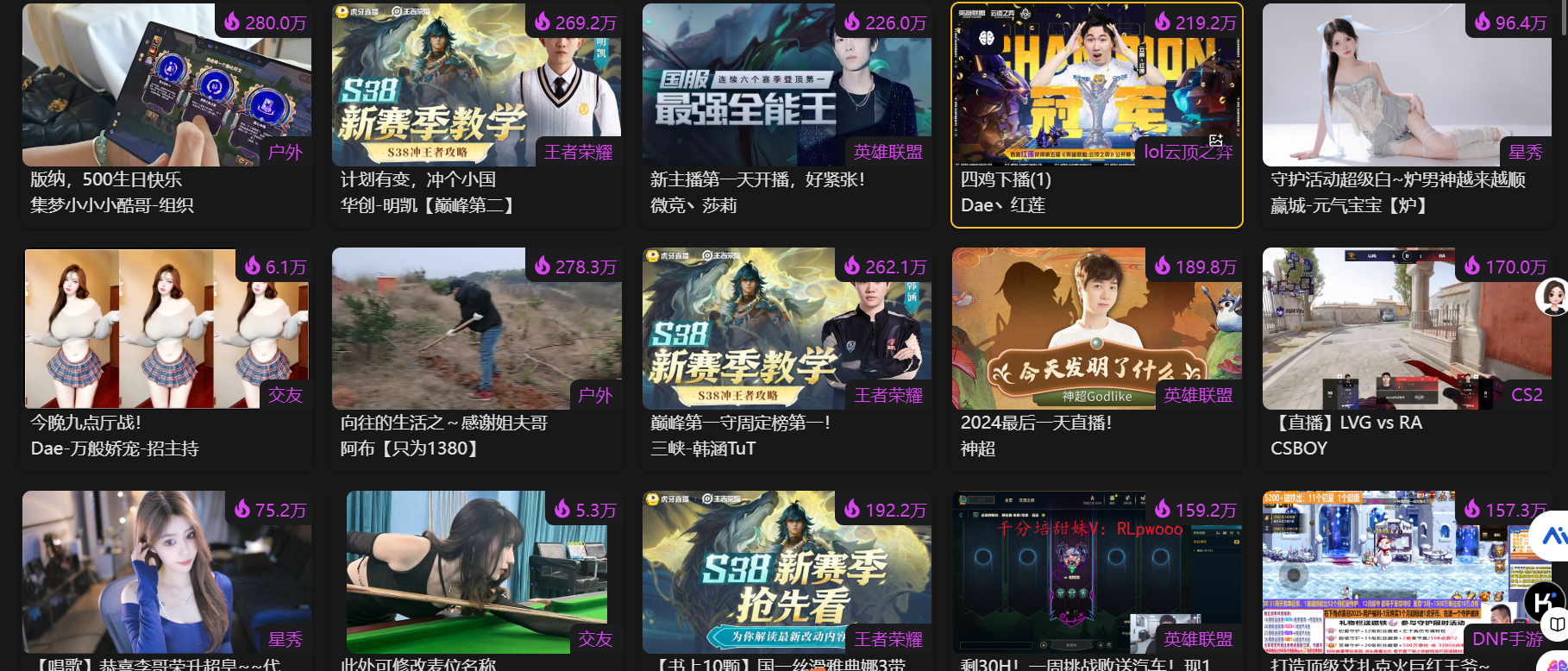Open the 星秀 singing stream "【唱歌】恭喜李哥"
This screenshot has height=671, width=1568.
(166, 572)
